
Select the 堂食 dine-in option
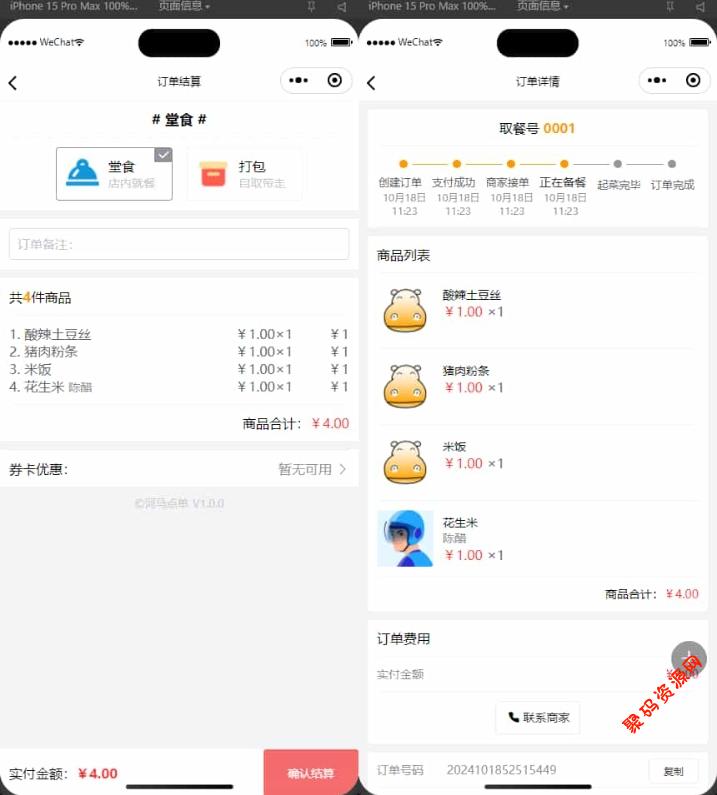point(114,174)
